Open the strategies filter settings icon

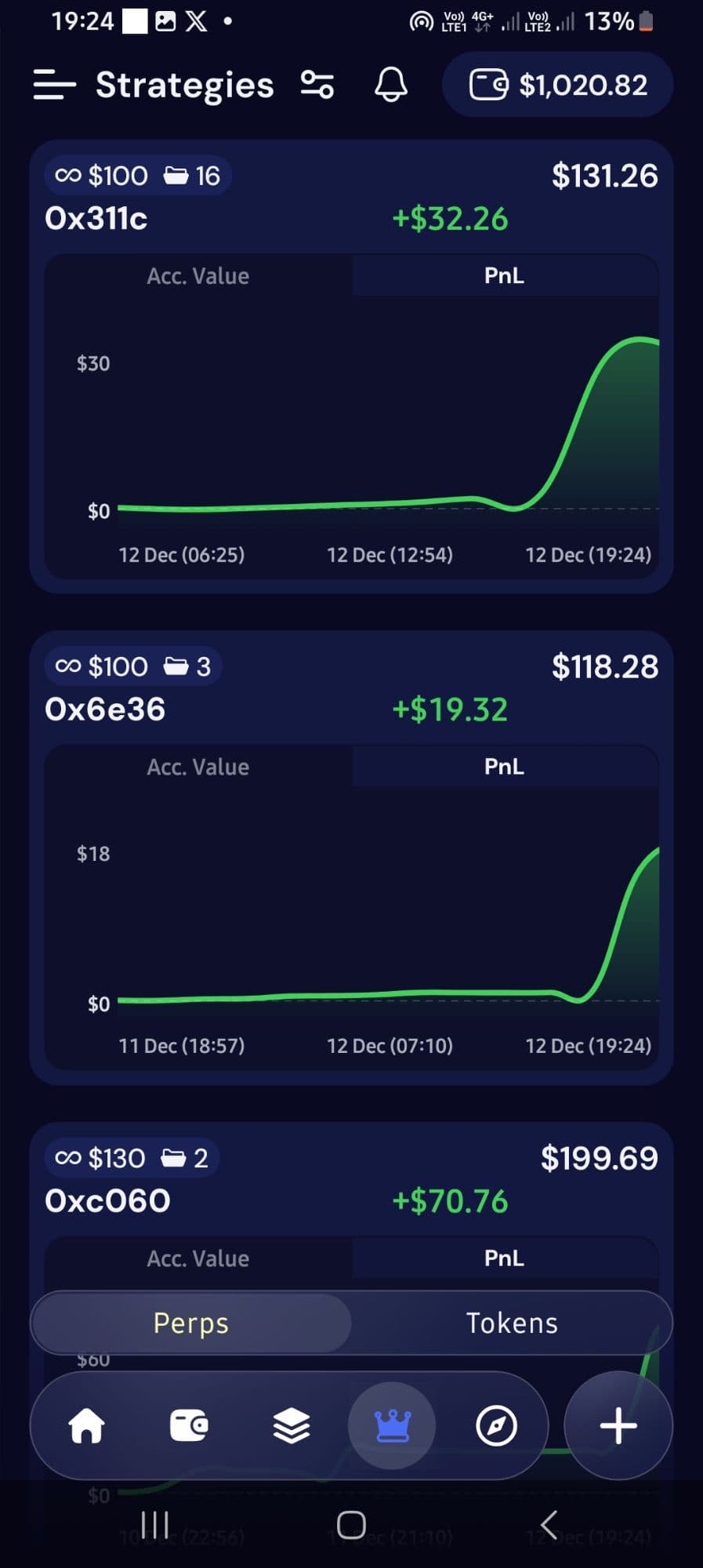[x=317, y=85]
